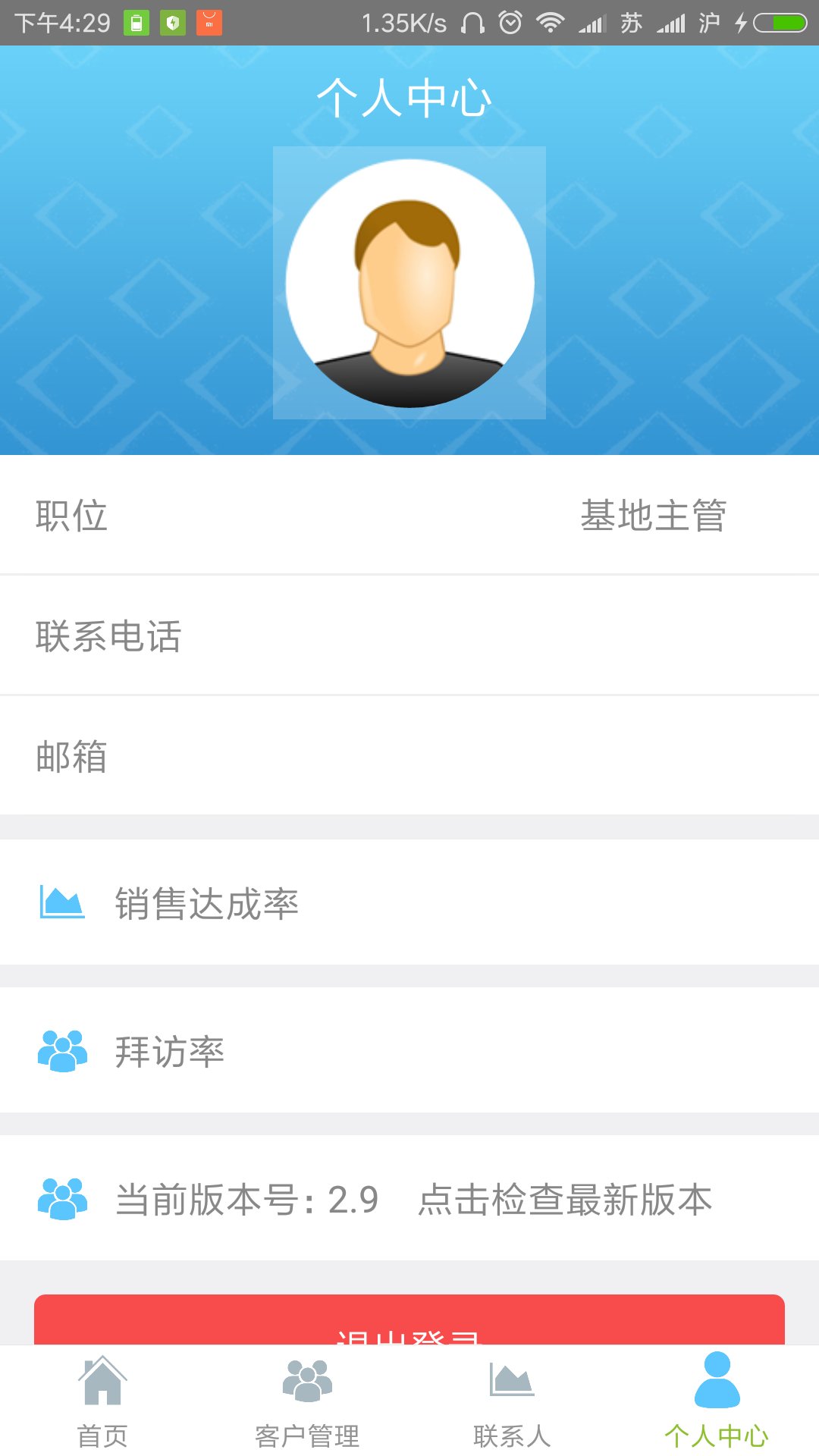This screenshot has height=1456, width=819.
Task: Tap the alarm clock status bar icon
Action: pyautogui.click(x=510, y=23)
